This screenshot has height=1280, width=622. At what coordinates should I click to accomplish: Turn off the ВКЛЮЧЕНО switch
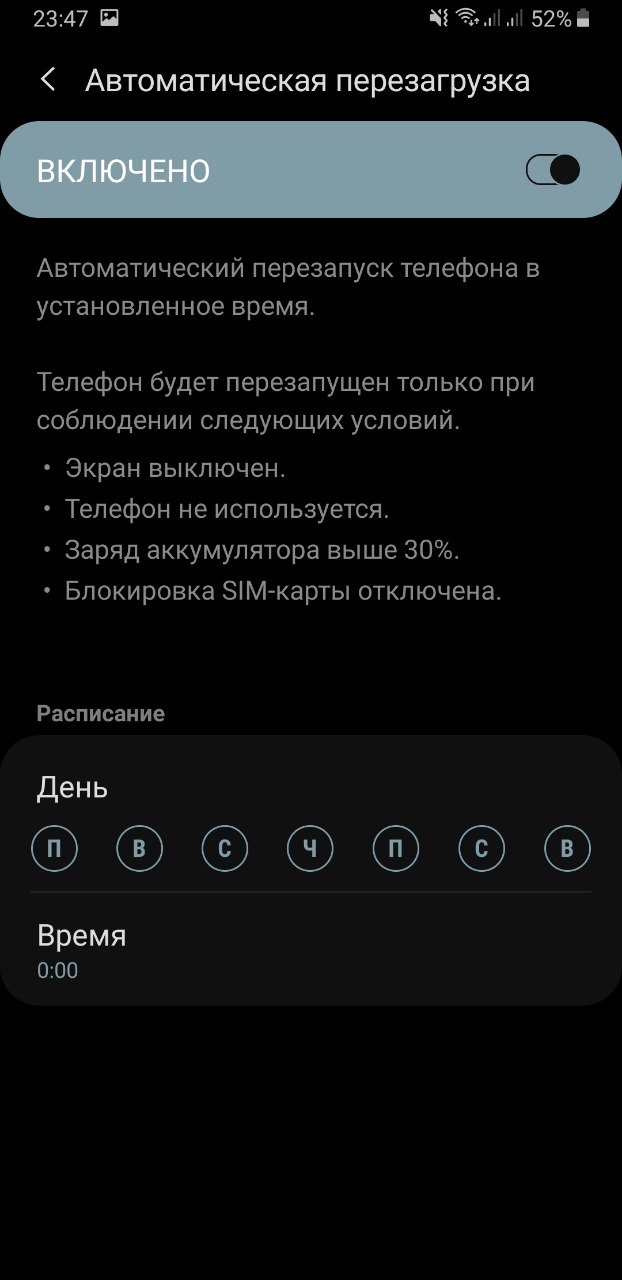[x=553, y=170]
